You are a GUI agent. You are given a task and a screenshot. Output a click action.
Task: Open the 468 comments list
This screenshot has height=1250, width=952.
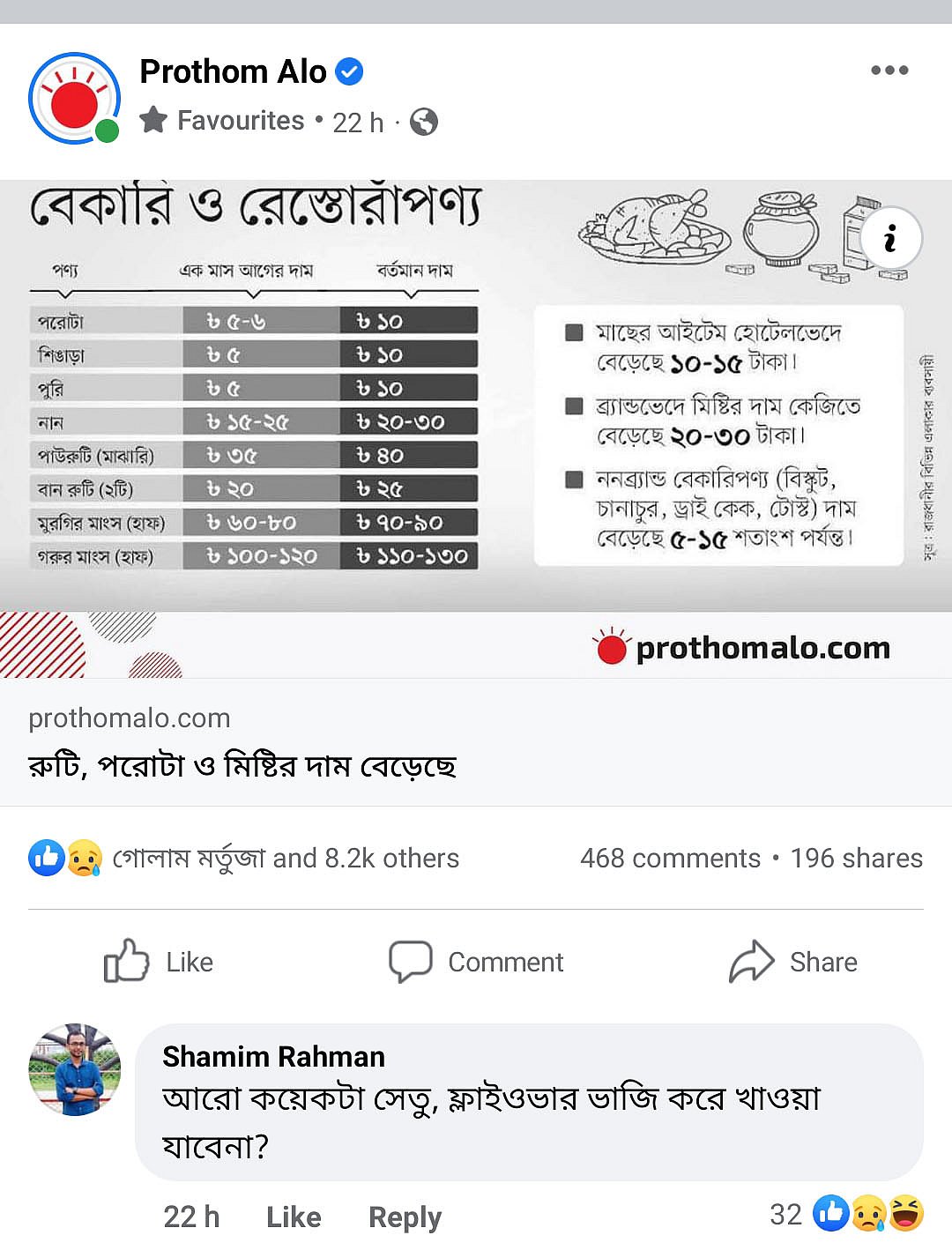click(x=670, y=858)
